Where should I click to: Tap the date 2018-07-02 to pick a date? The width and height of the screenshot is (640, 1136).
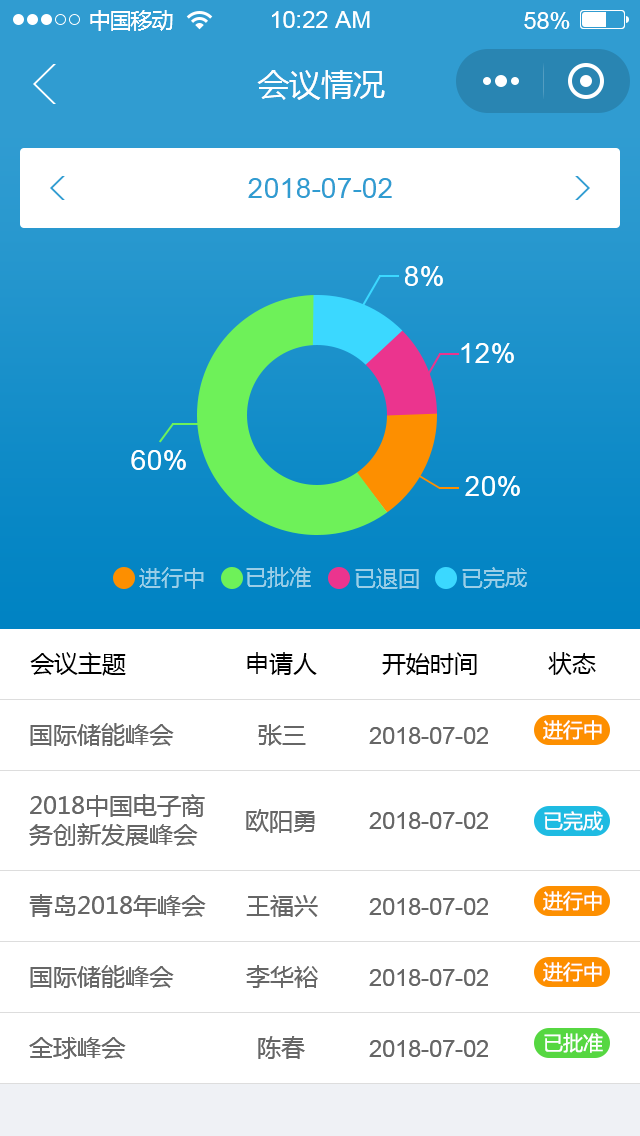(320, 188)
